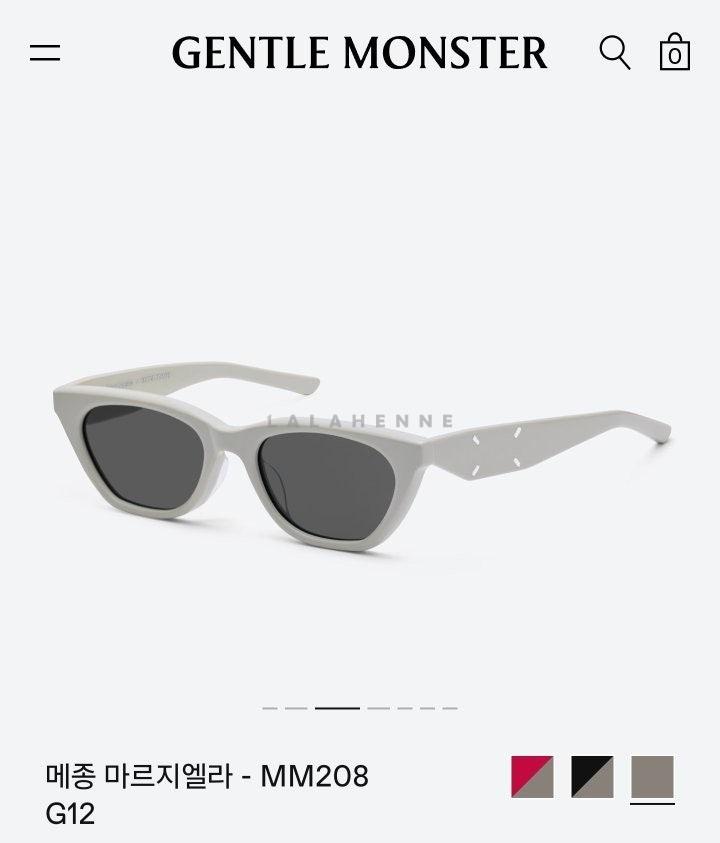
Task: Open the shopping bag
Action: pos(675,52)
